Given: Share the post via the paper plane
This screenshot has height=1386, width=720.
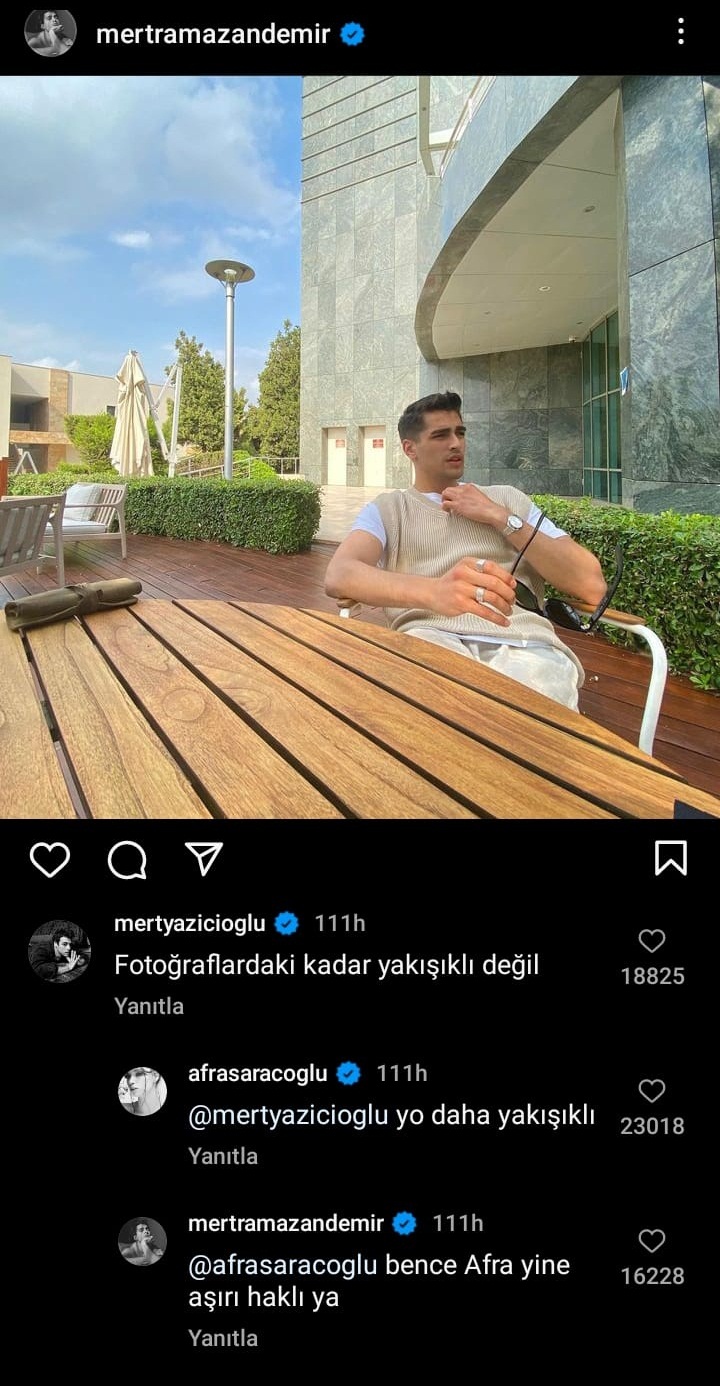Looking at the screenshot, I should tap(203, 858).
